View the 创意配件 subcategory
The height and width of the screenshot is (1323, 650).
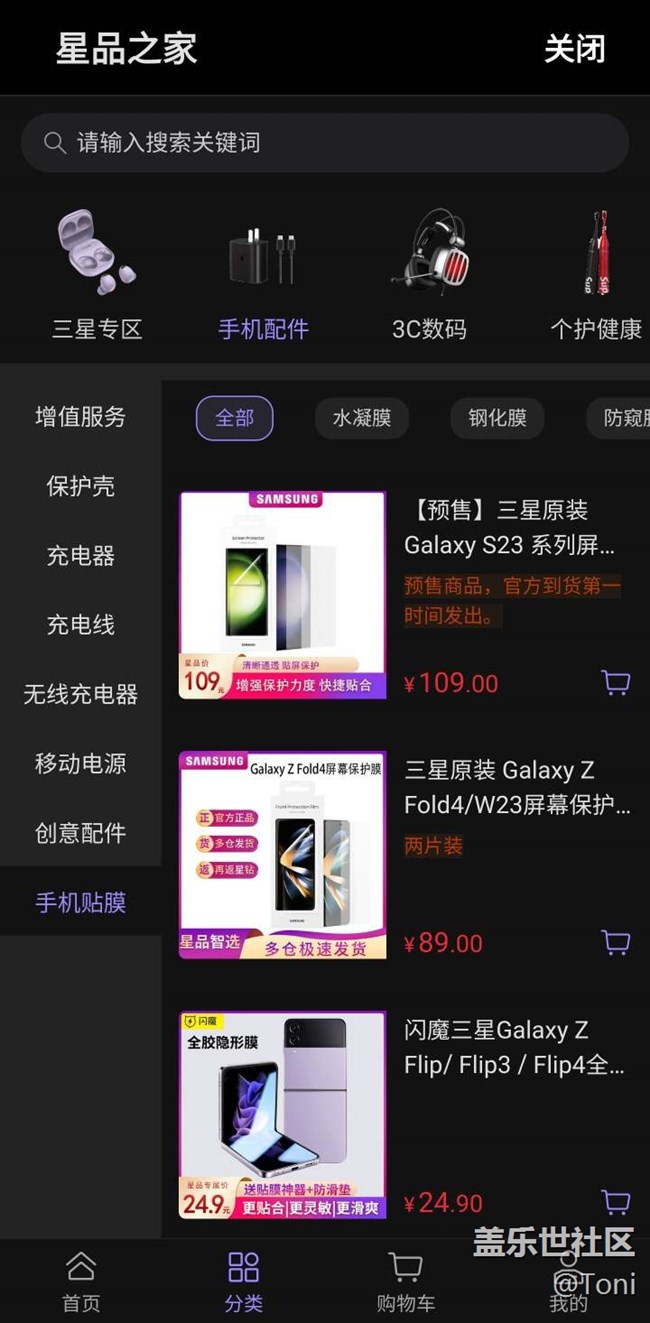[x=81, y=833]
